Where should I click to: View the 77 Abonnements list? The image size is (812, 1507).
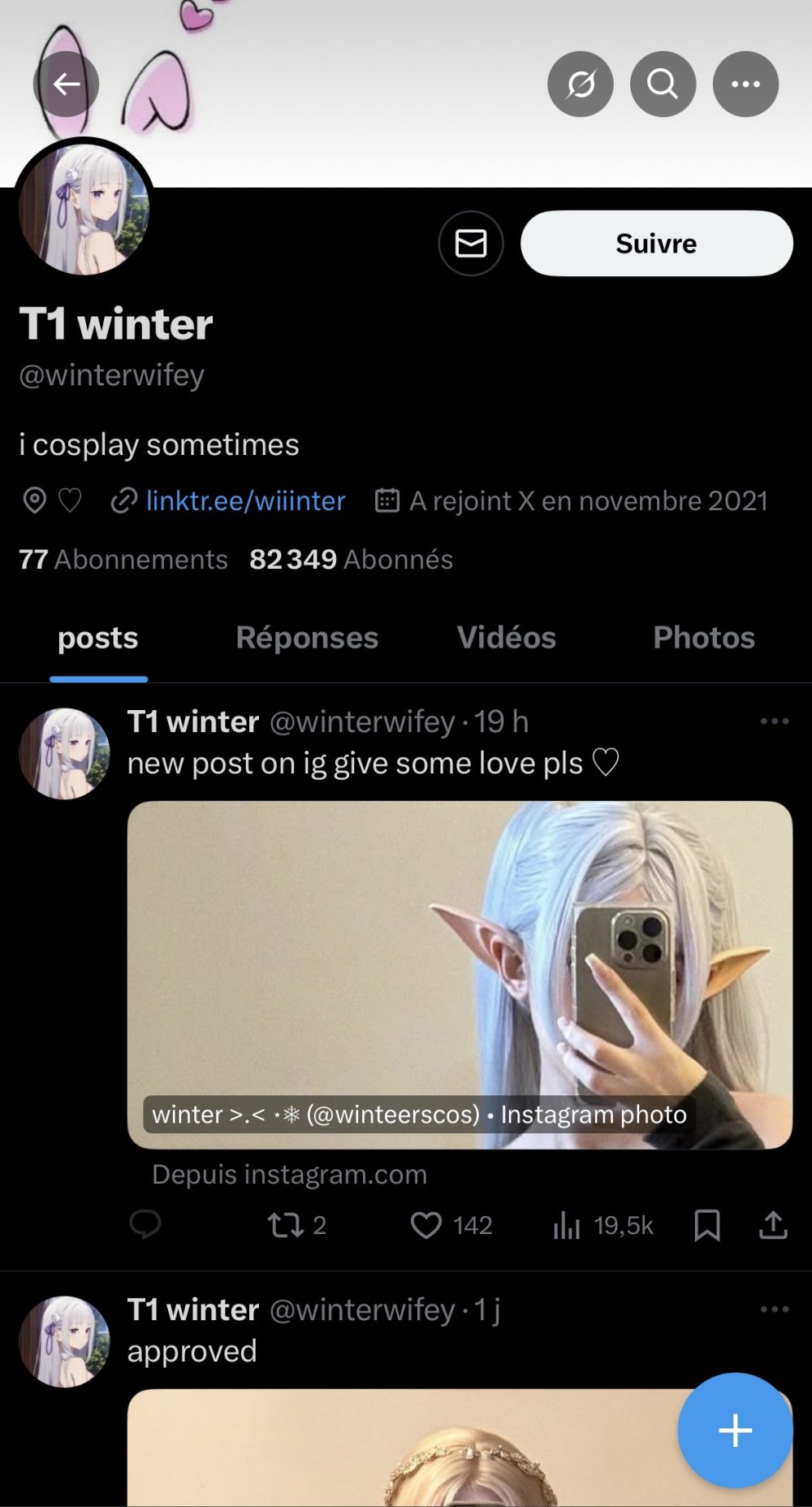point(123,559)
